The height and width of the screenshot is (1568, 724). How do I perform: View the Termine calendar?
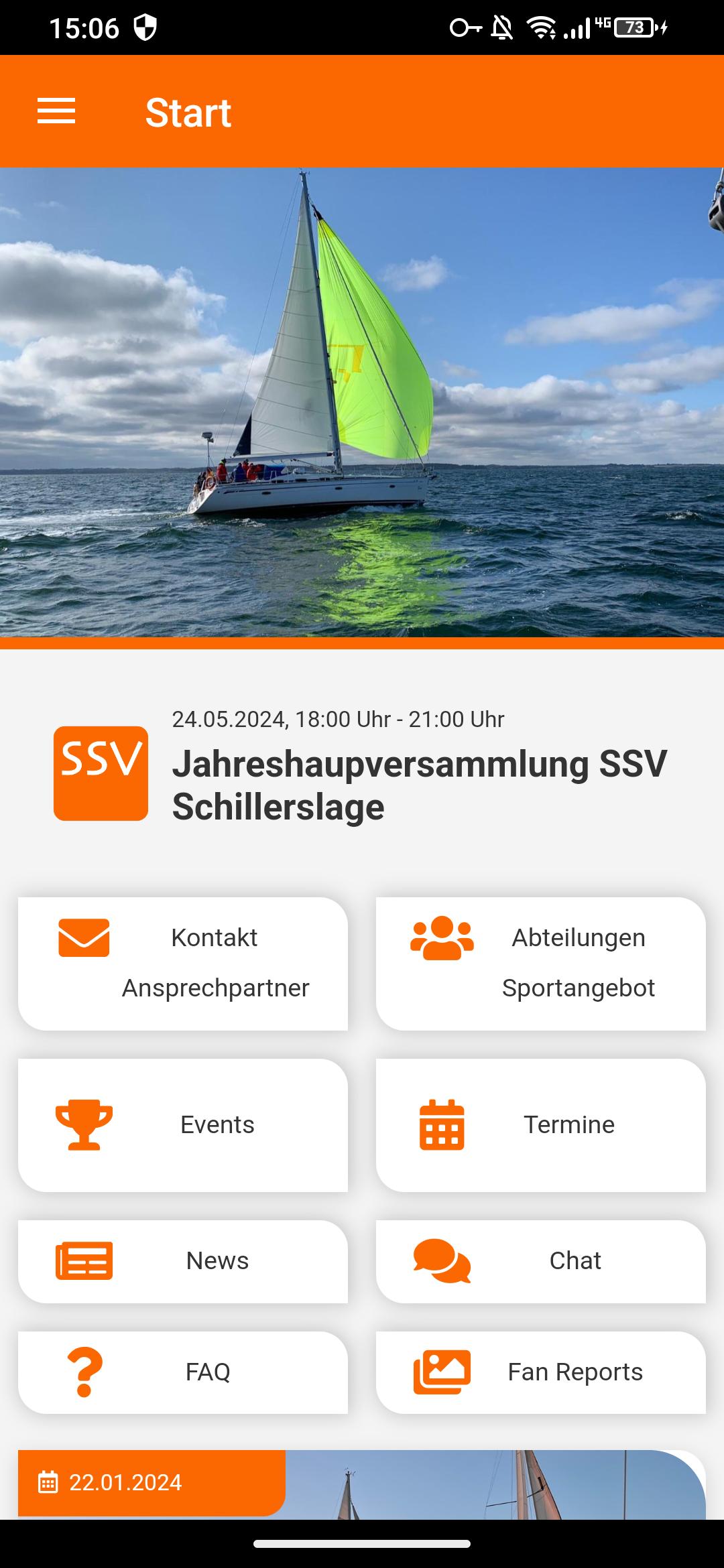[541, 1125]
